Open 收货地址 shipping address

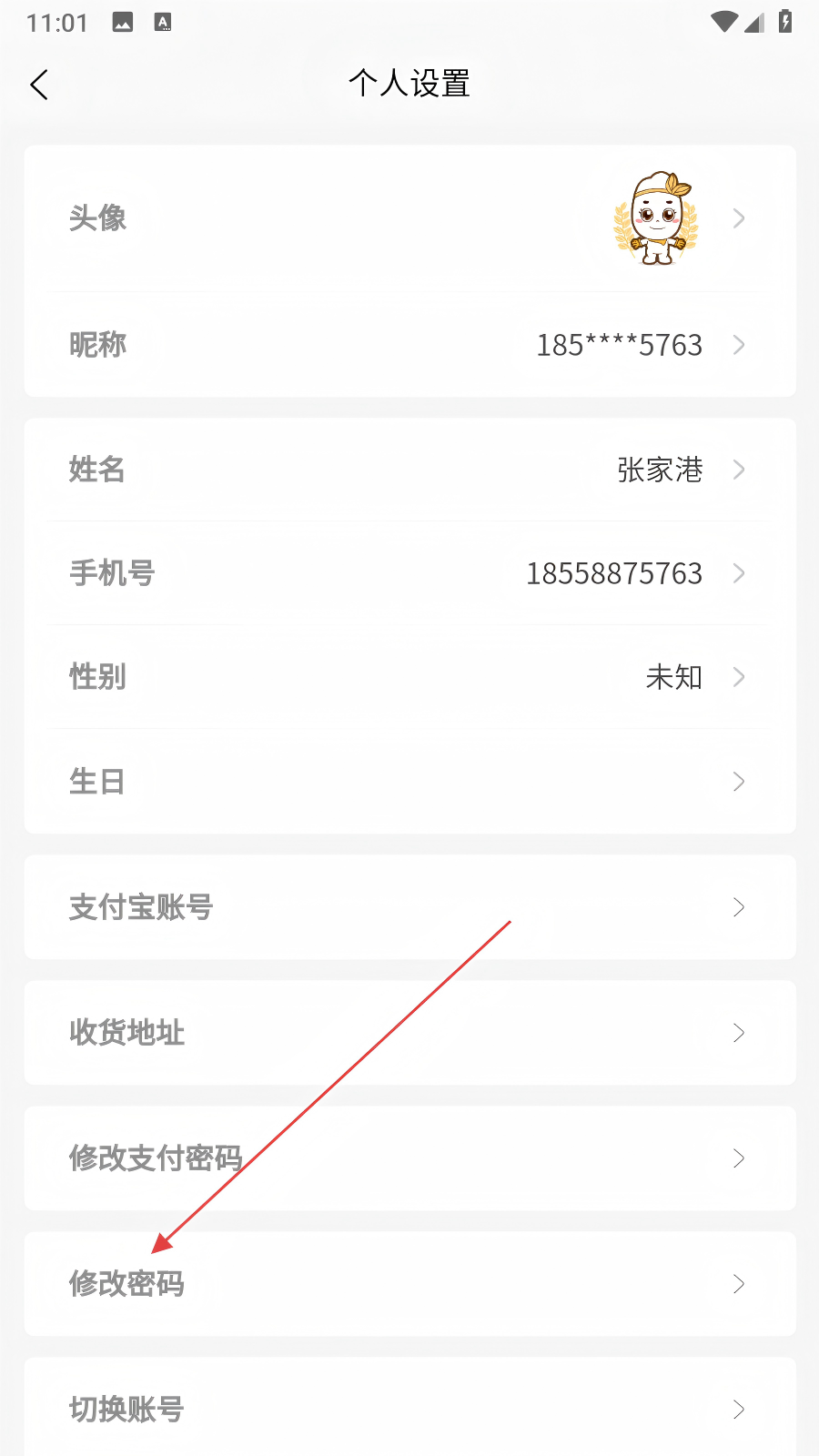[409, 1033]
